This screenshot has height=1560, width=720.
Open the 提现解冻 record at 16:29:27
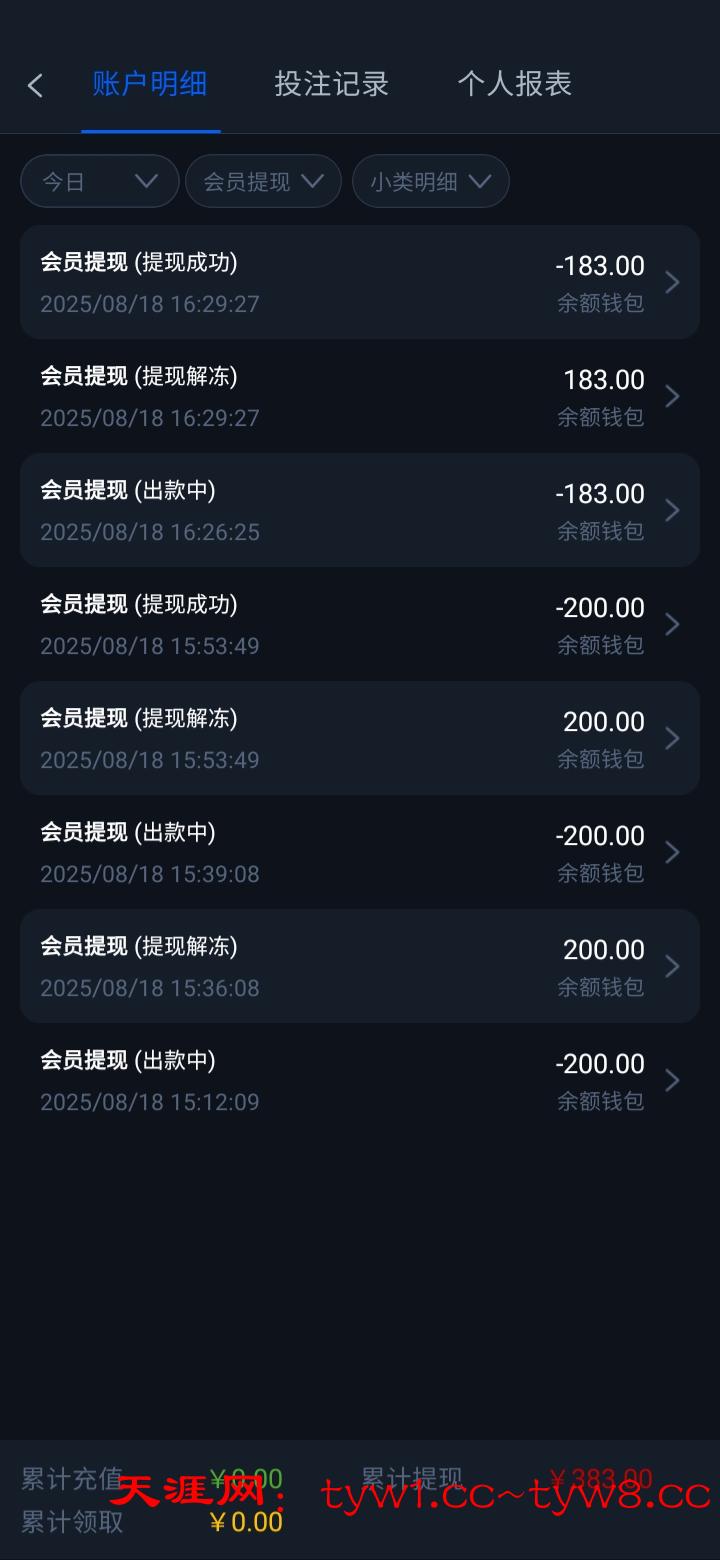[360, 396]
